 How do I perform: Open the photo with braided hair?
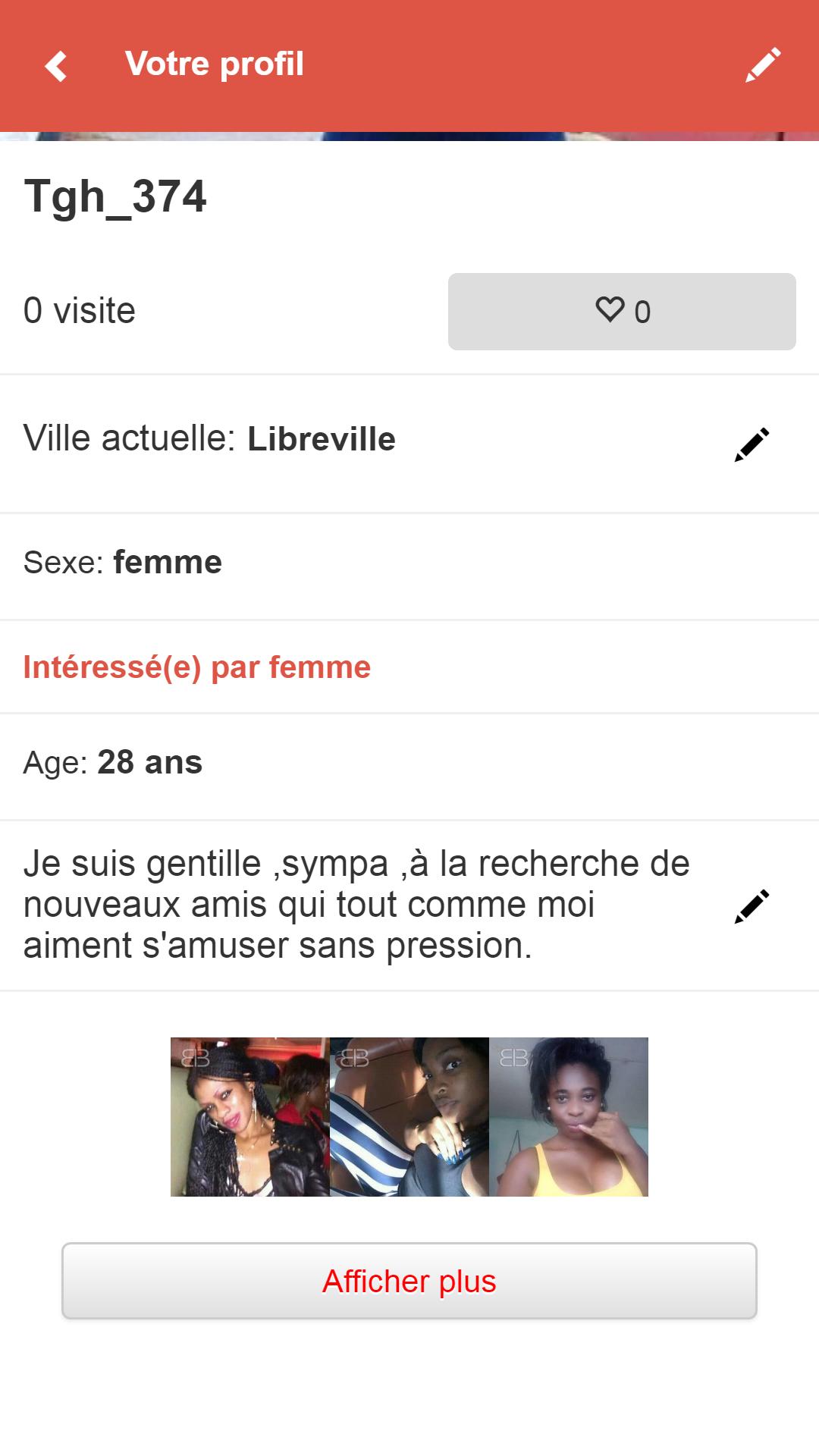250,1117
